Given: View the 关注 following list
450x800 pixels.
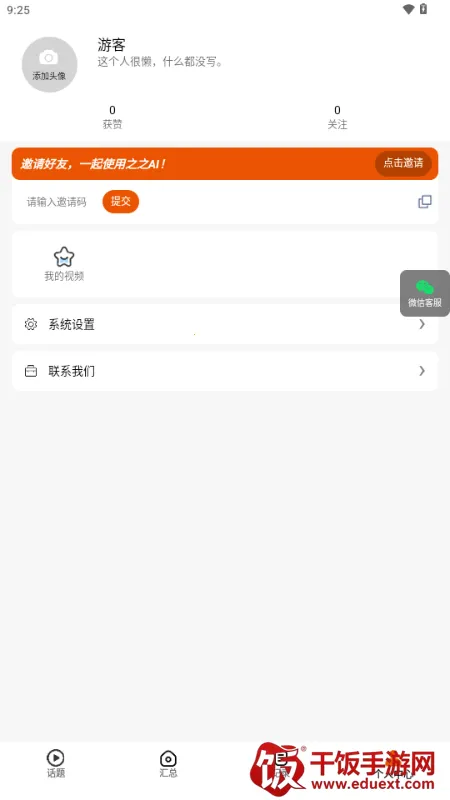Looking at the screenshot, I should [337, 117].
